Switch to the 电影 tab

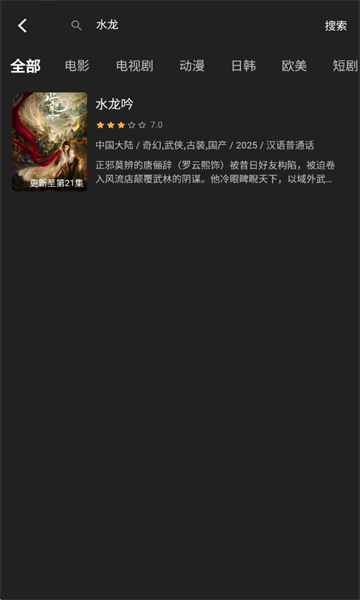(x=77, y=66)
